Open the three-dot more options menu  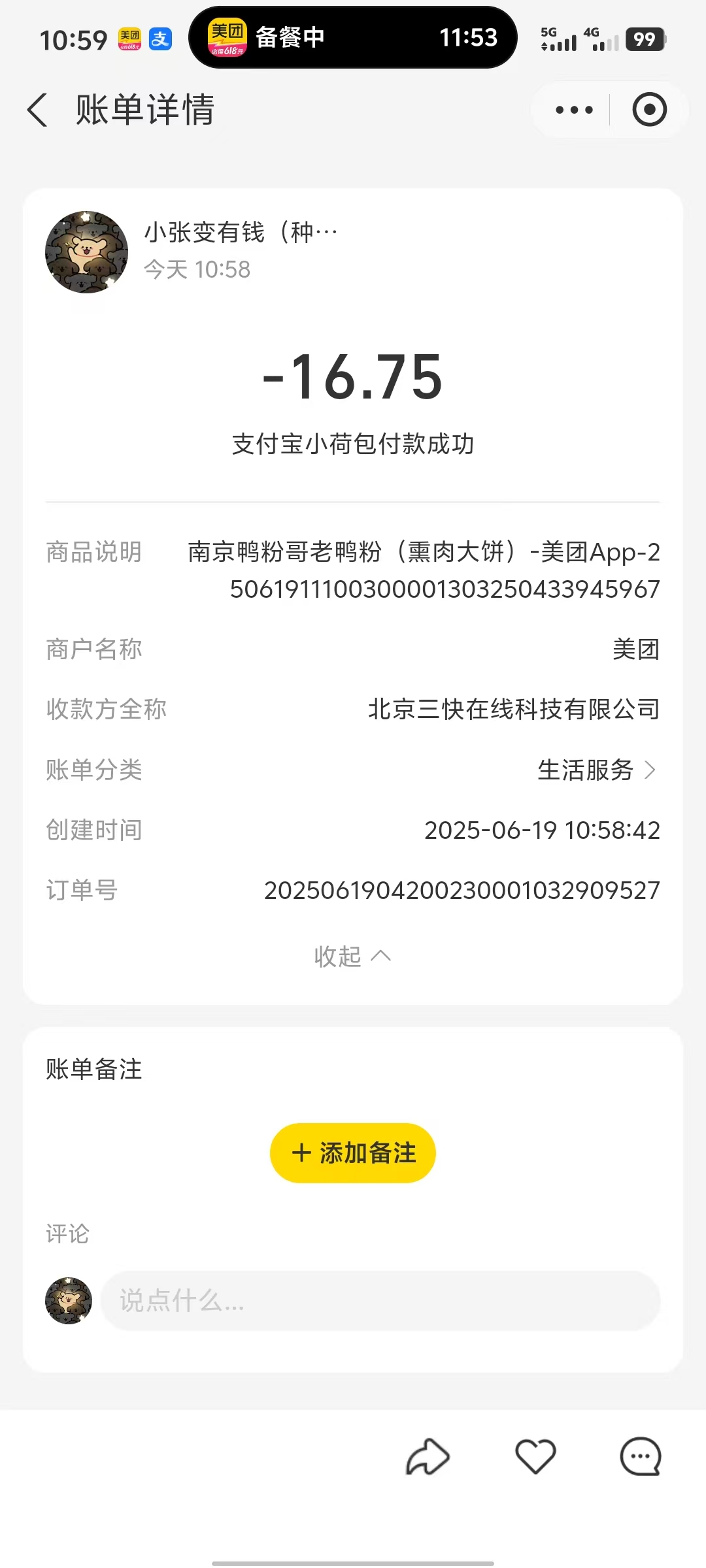coord(574,110)
